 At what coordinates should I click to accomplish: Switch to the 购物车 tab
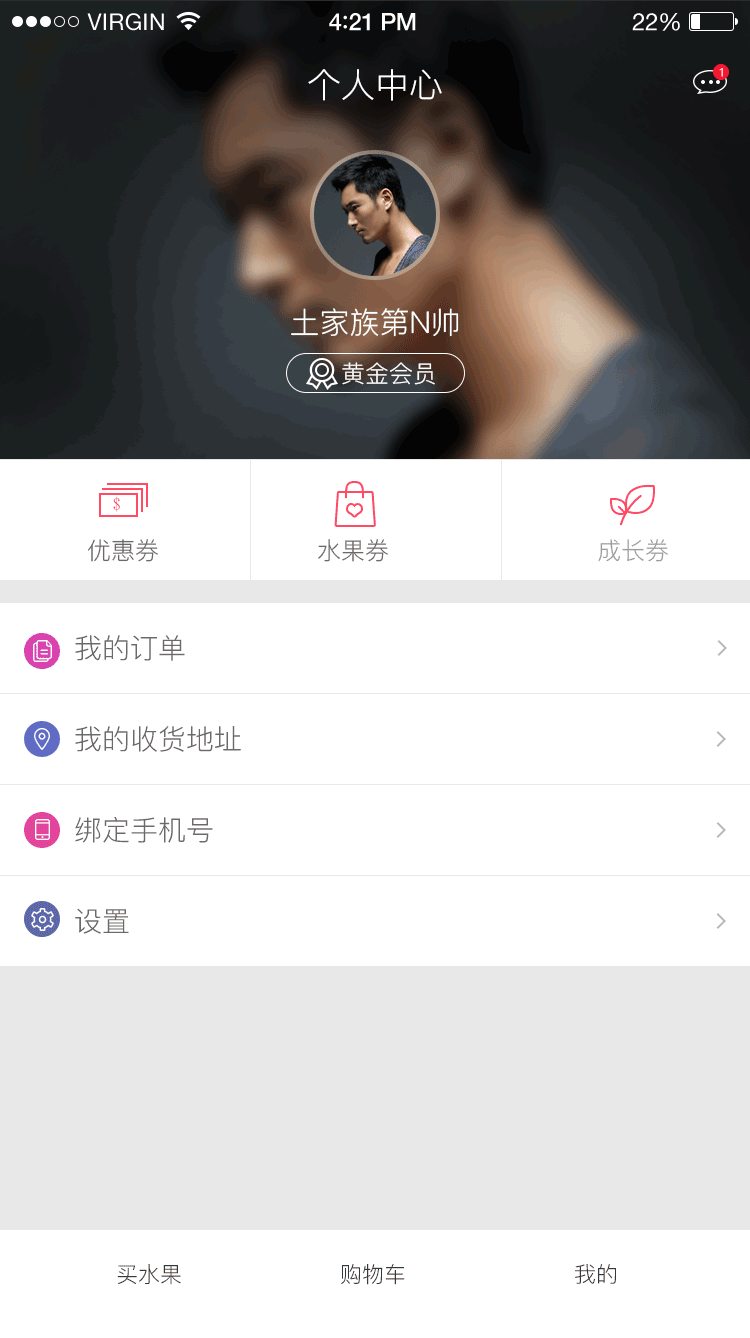click(x=372, y=1275)
